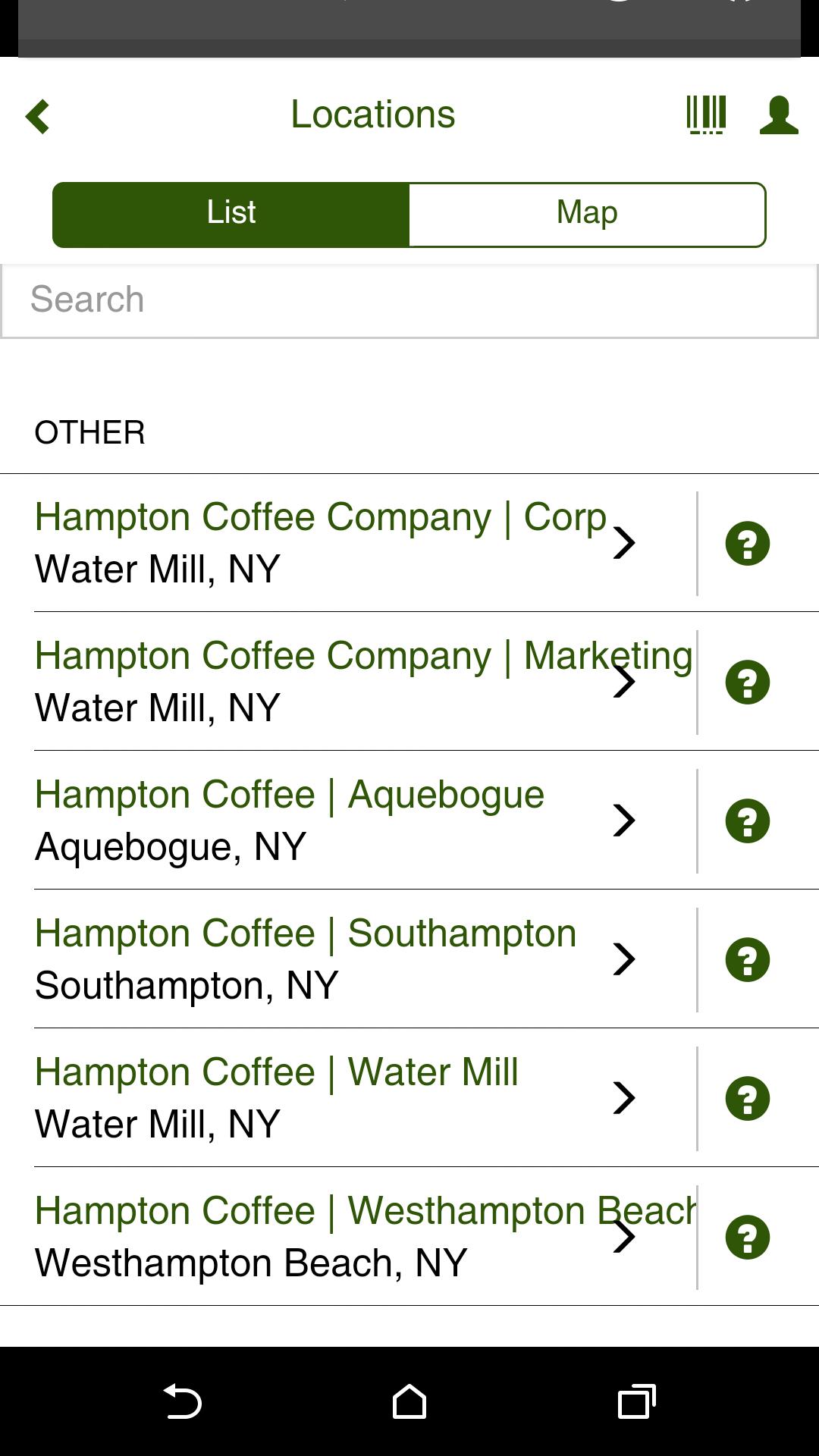Image resolution: width=819 pixels, height=1456 pixels.
Task: Switch to the Map view
Action: point(587,213)
